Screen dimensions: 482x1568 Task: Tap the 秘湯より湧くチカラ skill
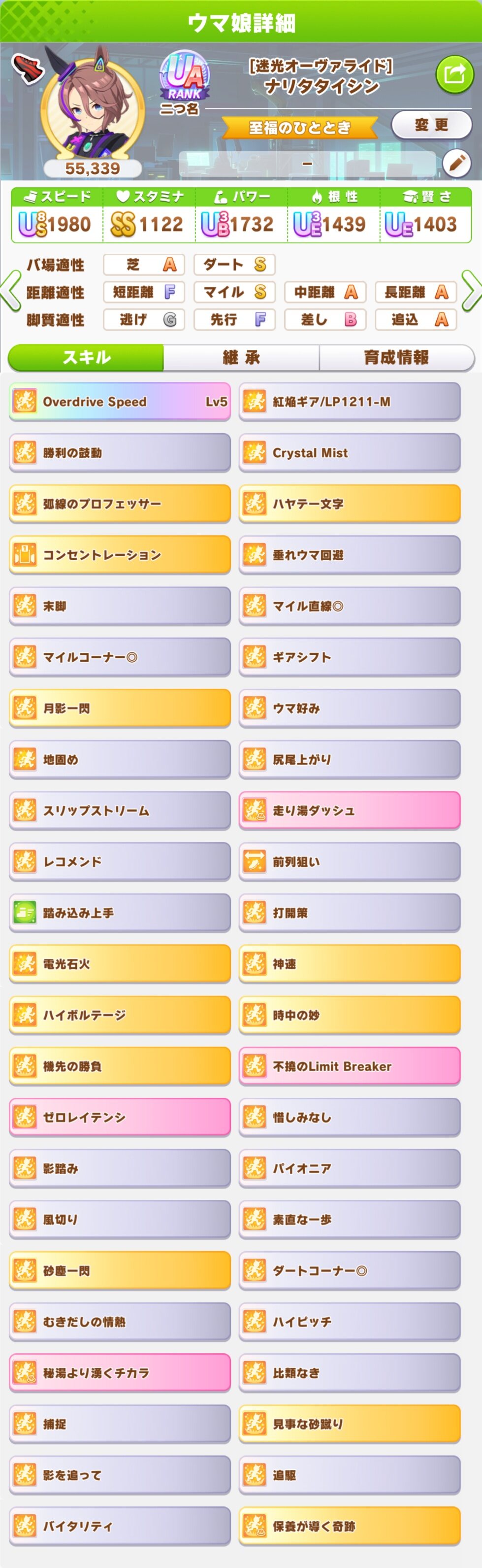click(120, 1372)
